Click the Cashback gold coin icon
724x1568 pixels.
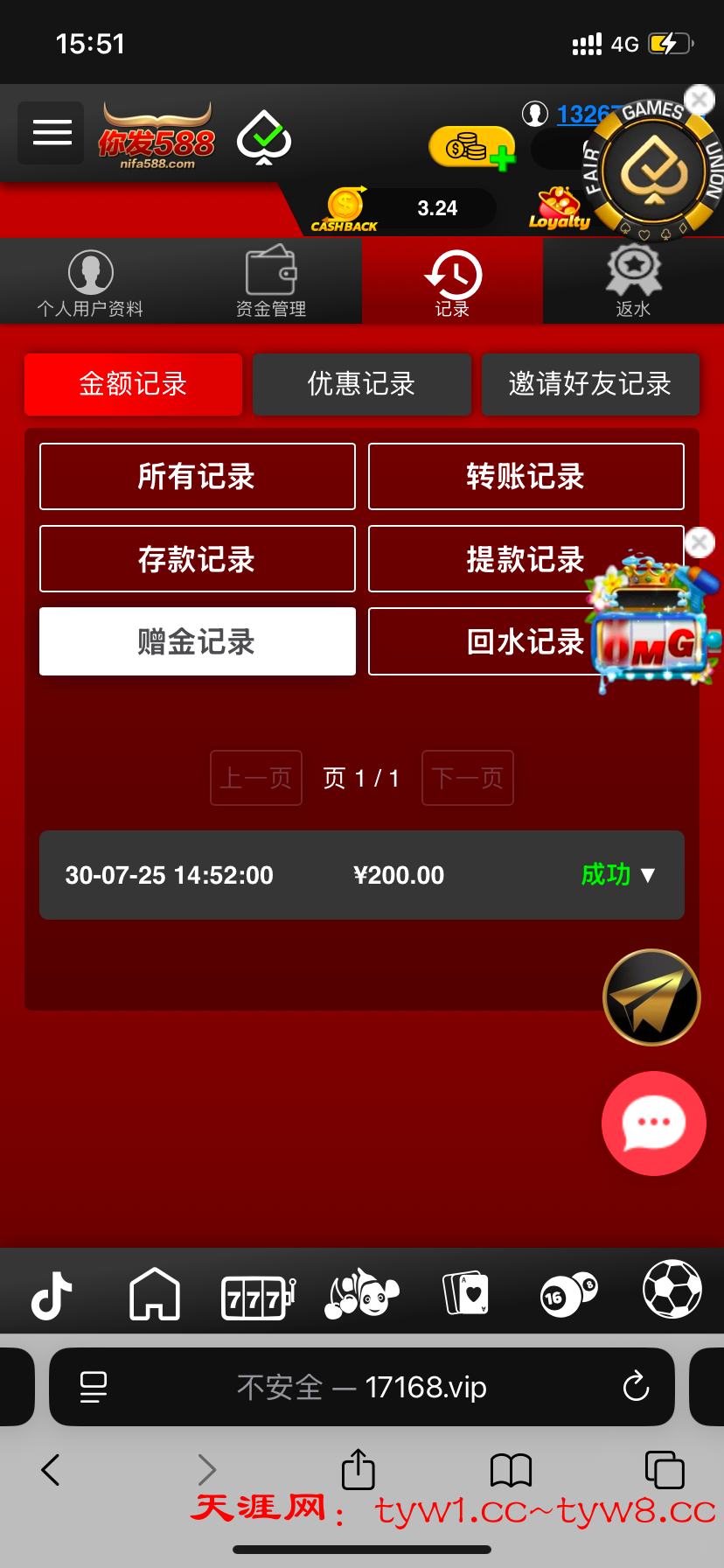coord(345,207)
